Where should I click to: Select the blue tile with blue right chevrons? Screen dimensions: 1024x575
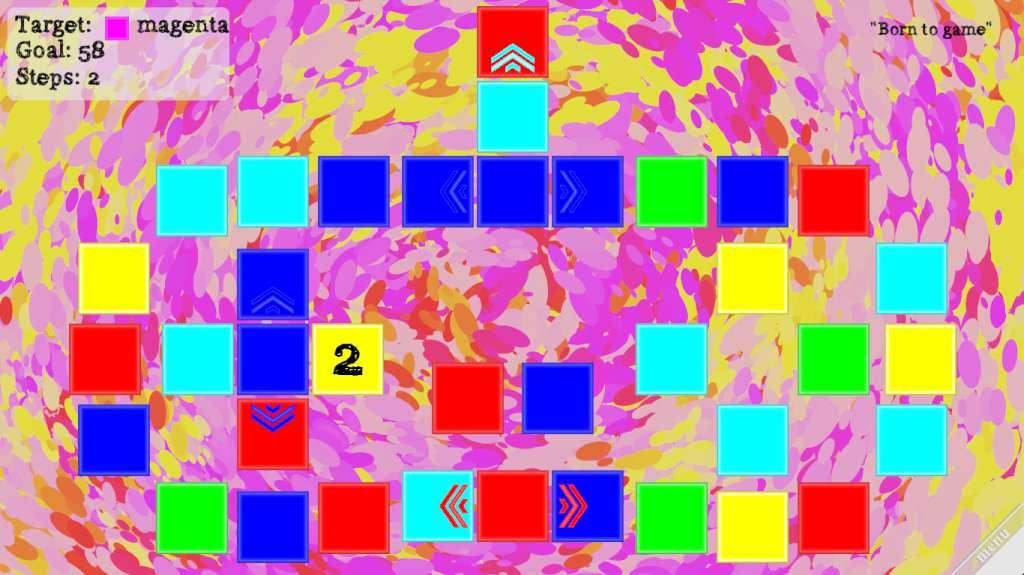click(587, 191)
